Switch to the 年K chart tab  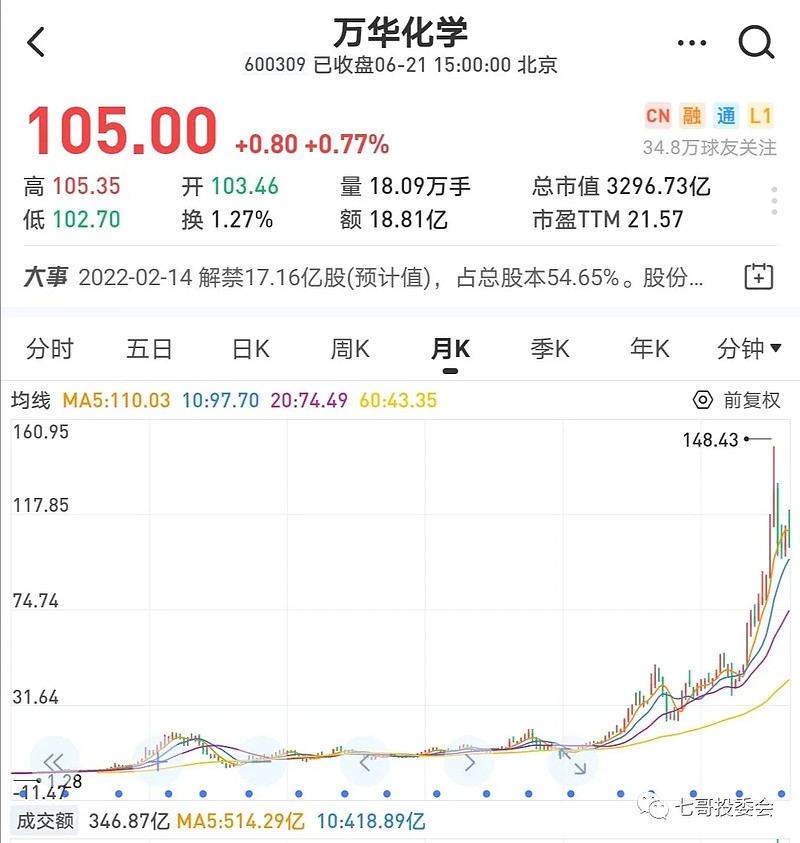tap(650, 349)
